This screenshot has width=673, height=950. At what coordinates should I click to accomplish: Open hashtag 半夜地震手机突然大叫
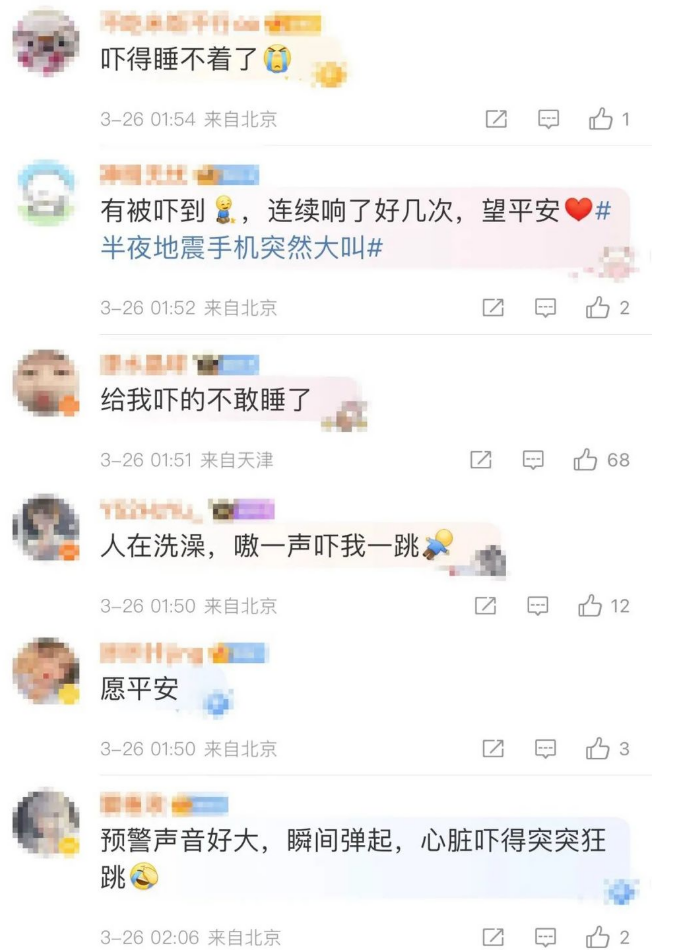click(x=242, y=248)
